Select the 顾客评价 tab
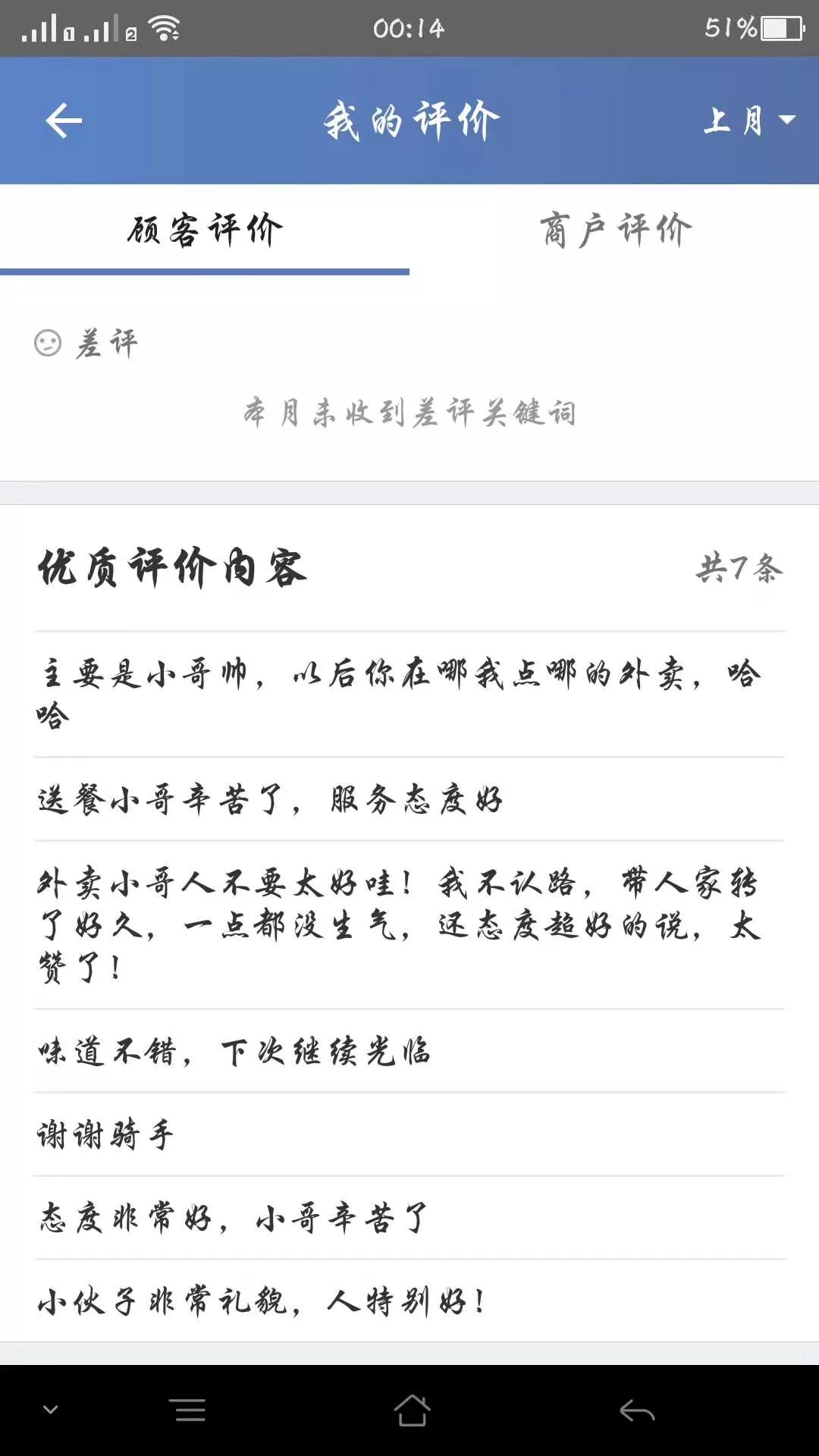Image resolution: width=819 pixels, height=1456 pixels. (x=205, y=229)
